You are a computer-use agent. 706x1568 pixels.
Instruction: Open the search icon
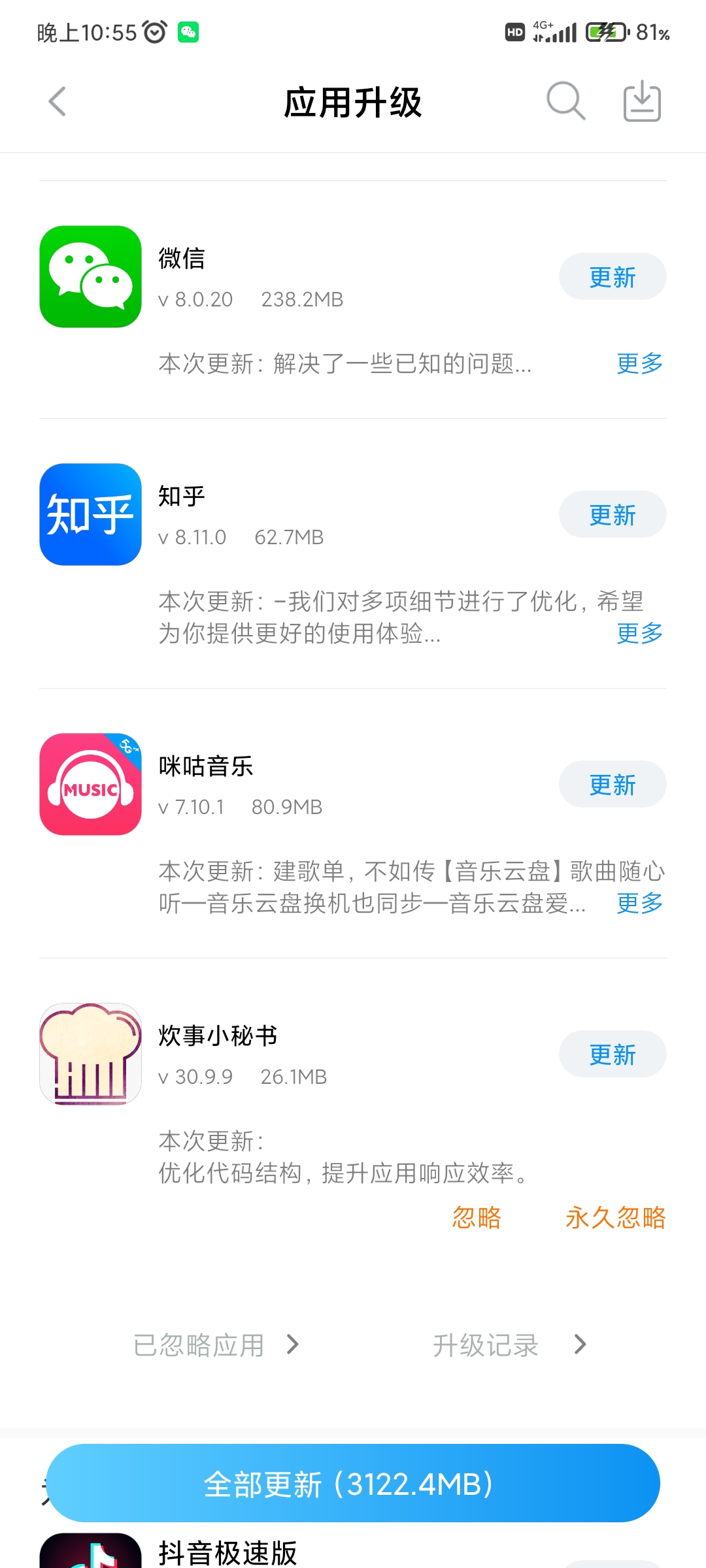point(565,101)
